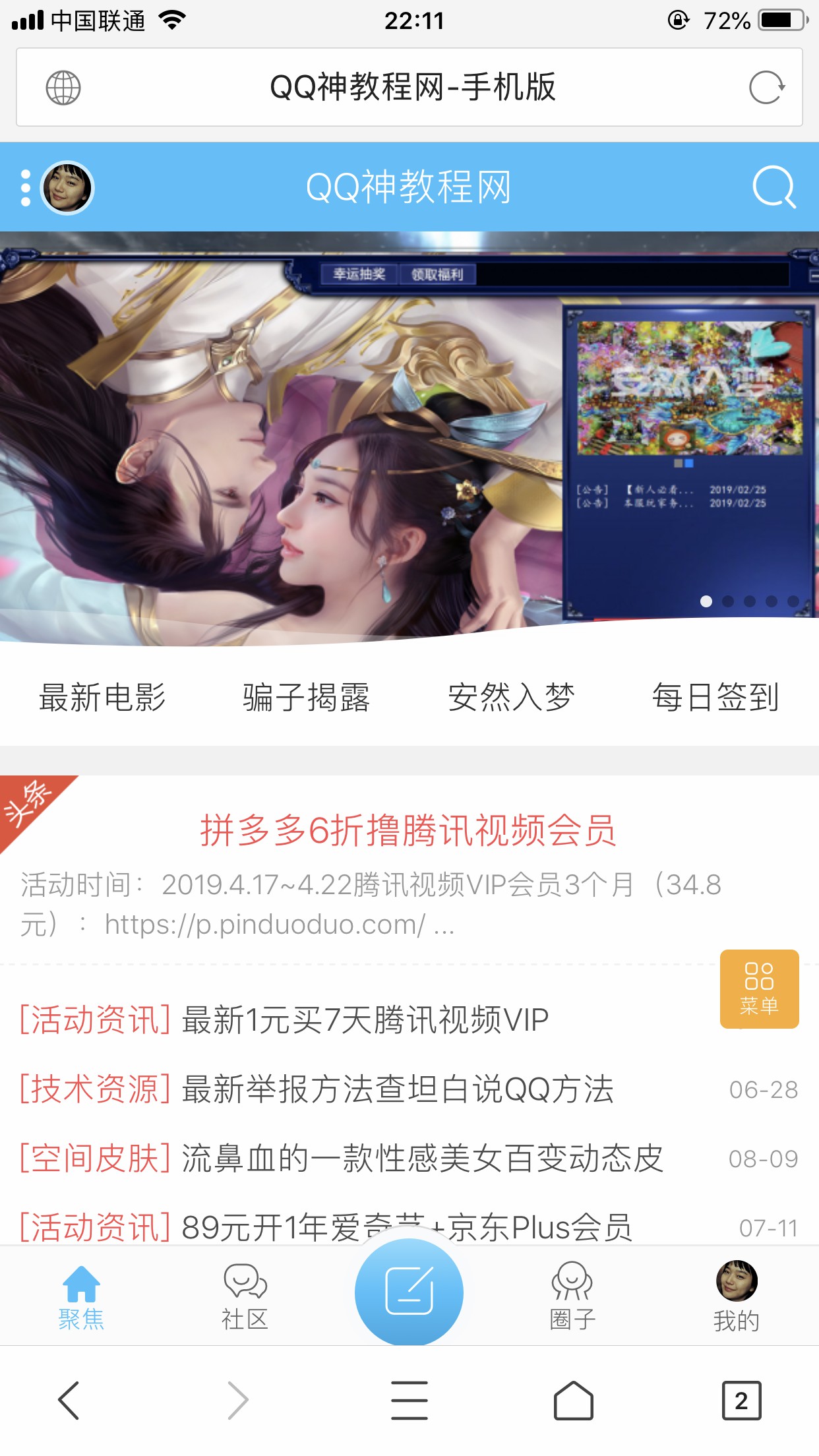
Task: Open the 空间皮肤 article about 动态皮
Action: coord(422,1159)
